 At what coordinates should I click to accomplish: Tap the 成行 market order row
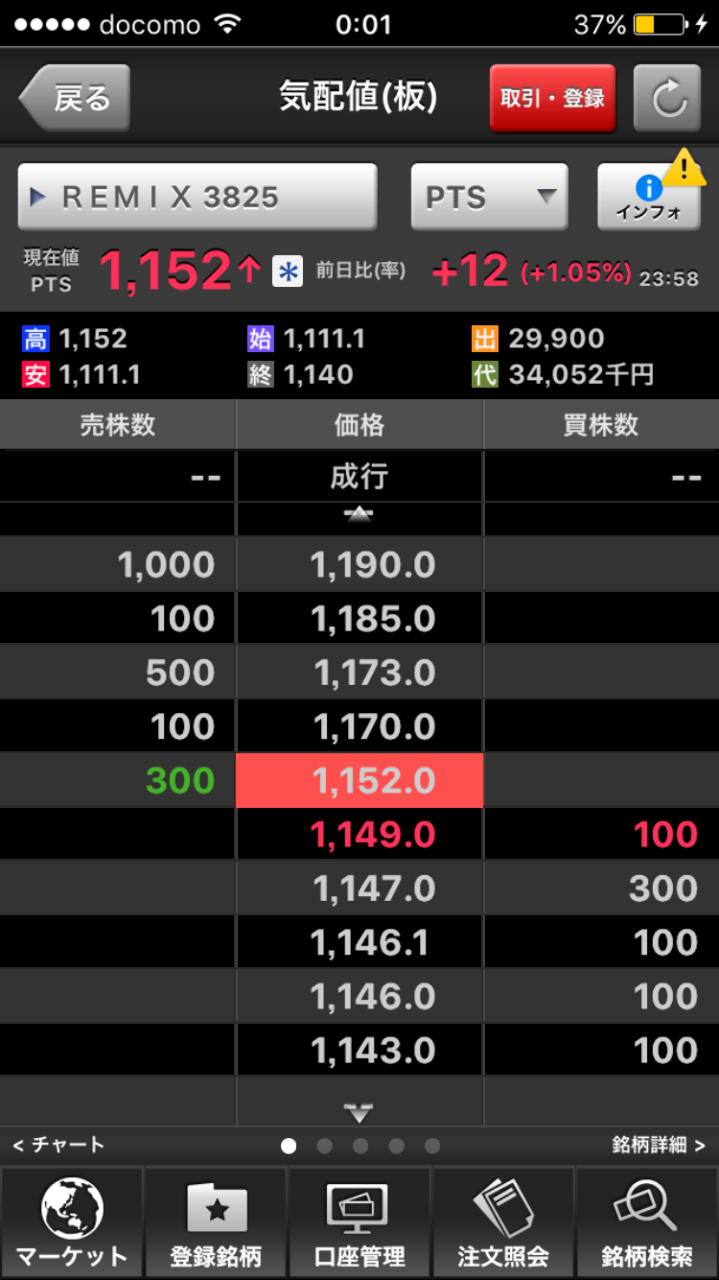click(359, 477)
